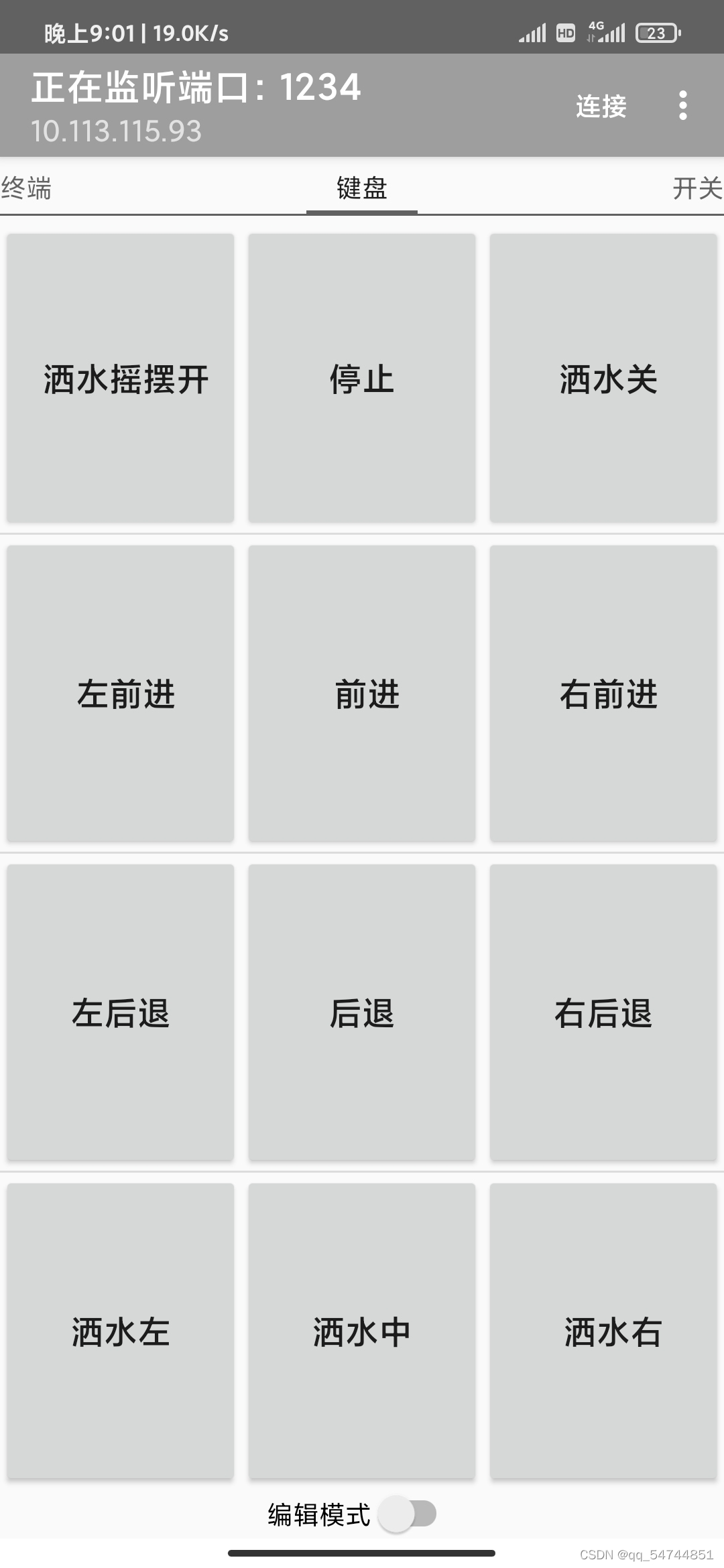This screenshot has width=724, height=1568.
Task: Switch to the 开关 tab
Action: [x=697, y=188]
